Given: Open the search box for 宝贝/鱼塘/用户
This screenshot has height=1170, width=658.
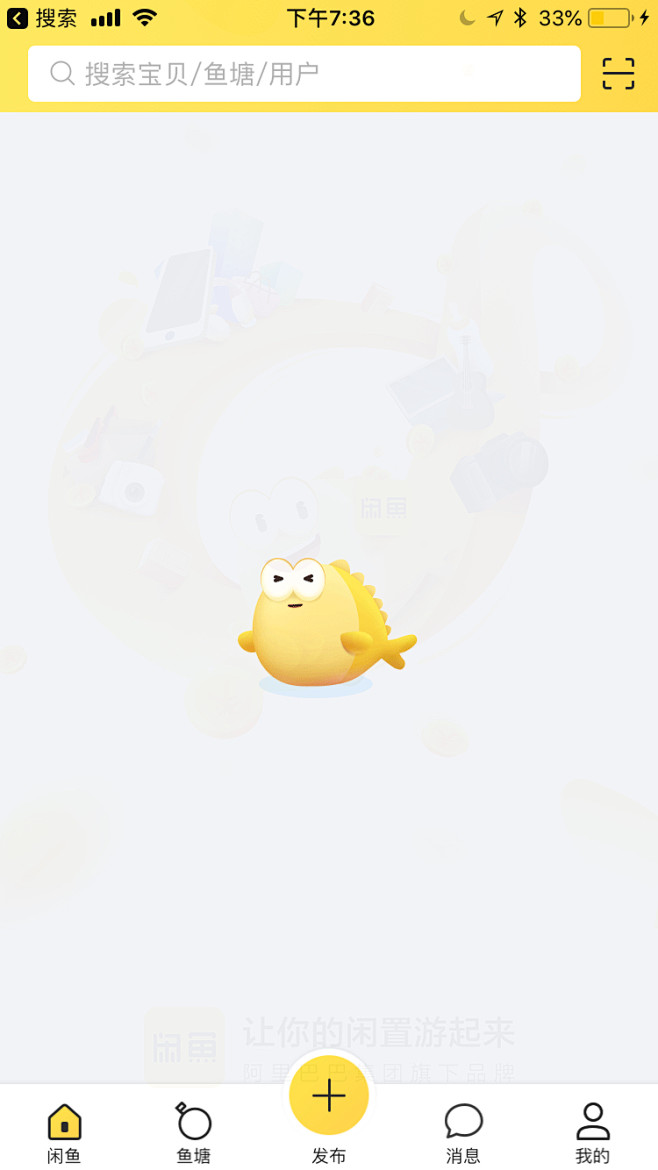Looking at the screenshot, I should click(304, 73).
